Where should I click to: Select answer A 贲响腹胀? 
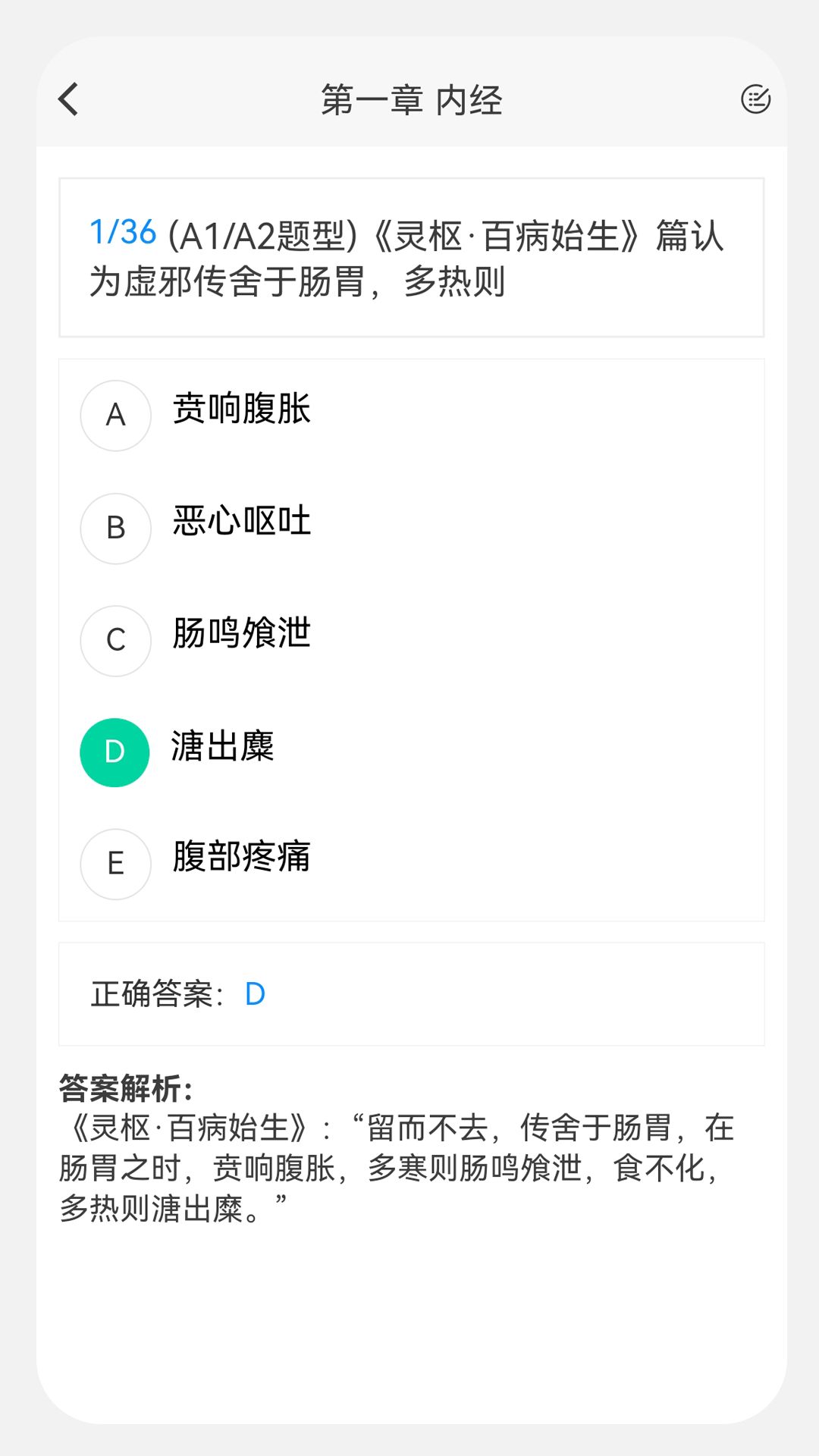point(240,412)
